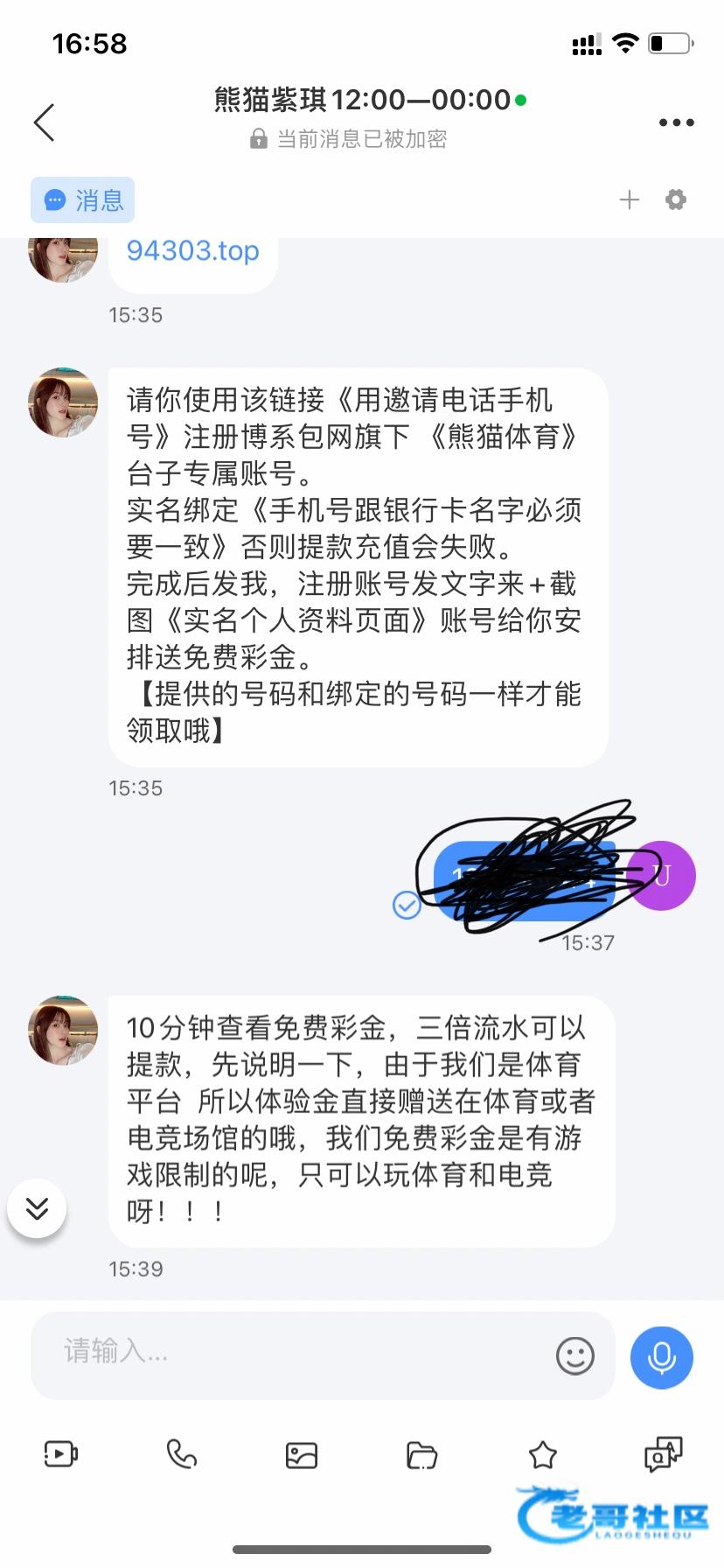Tap the plus icon beside settings gear

click(x=630, y=200)
